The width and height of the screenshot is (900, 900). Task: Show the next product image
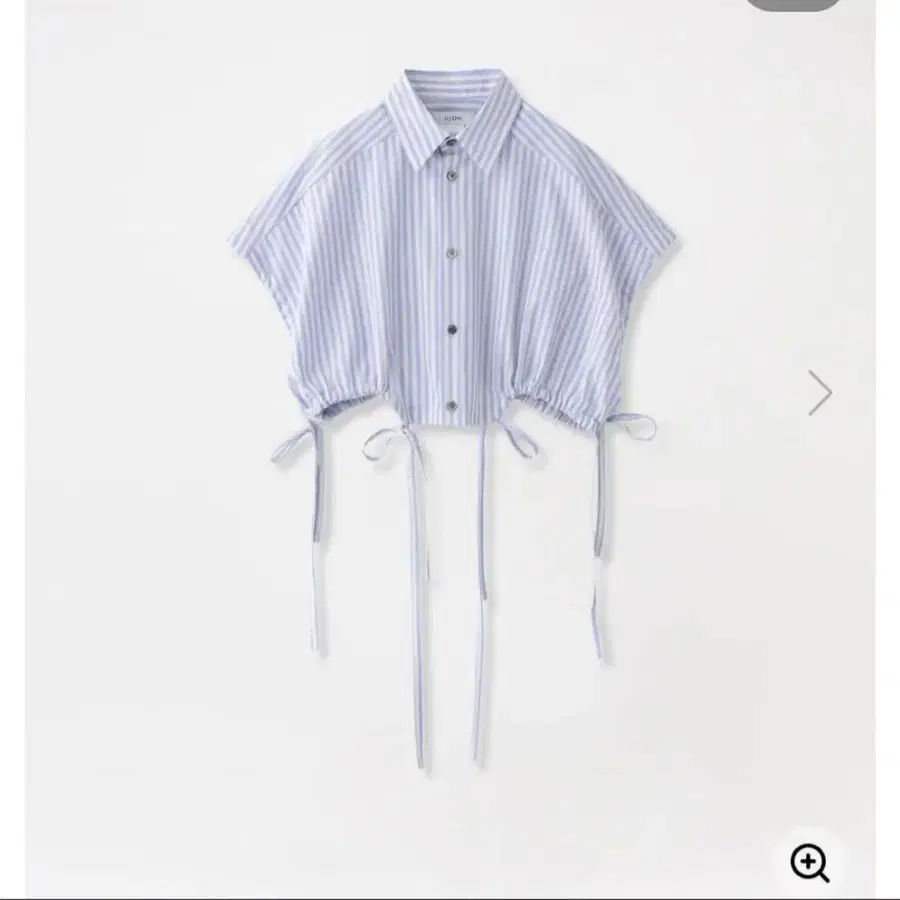(820, 393)
